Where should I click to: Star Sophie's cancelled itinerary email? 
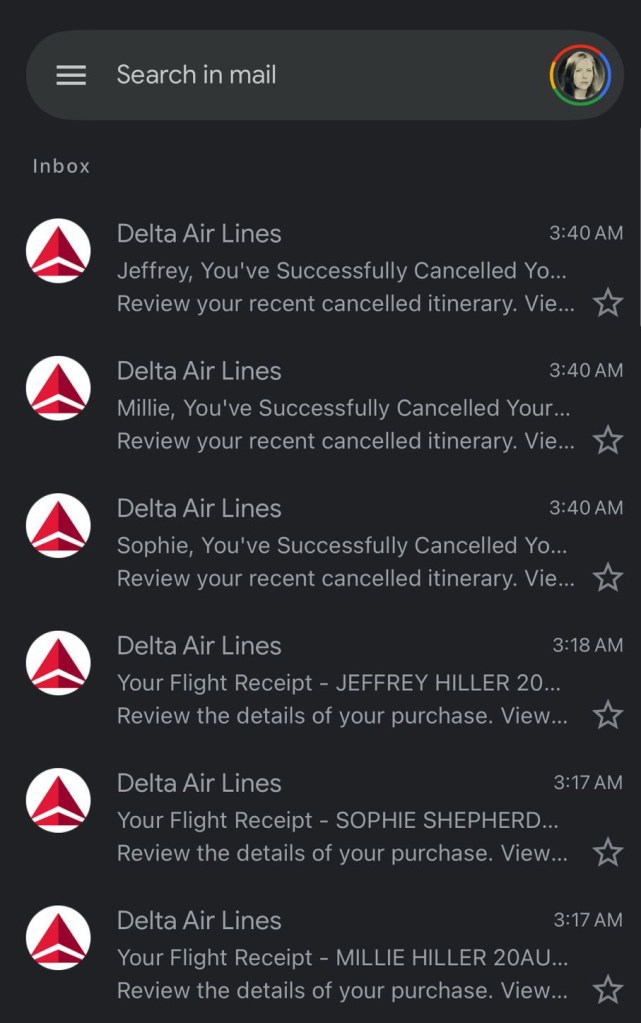[608, 577]
